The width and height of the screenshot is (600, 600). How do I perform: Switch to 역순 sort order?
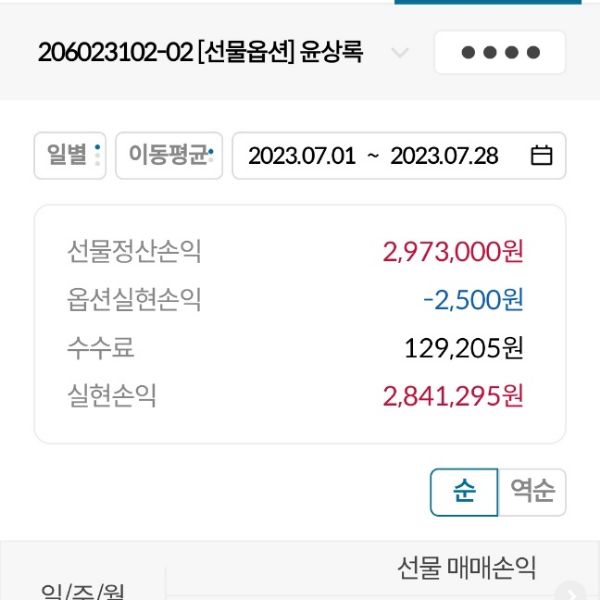[x=532, y=492]
